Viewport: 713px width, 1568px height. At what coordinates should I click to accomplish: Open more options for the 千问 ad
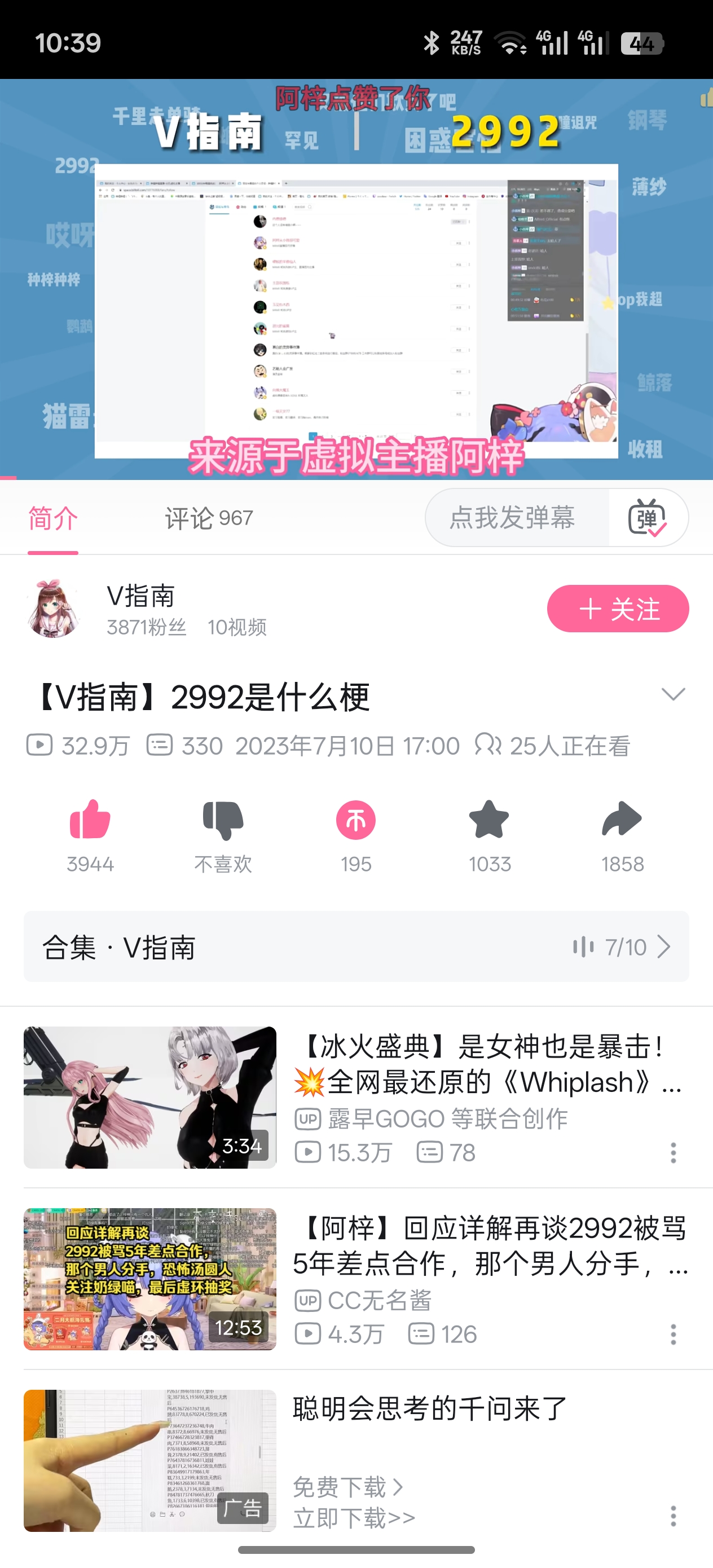click(x=673, y=1516)
